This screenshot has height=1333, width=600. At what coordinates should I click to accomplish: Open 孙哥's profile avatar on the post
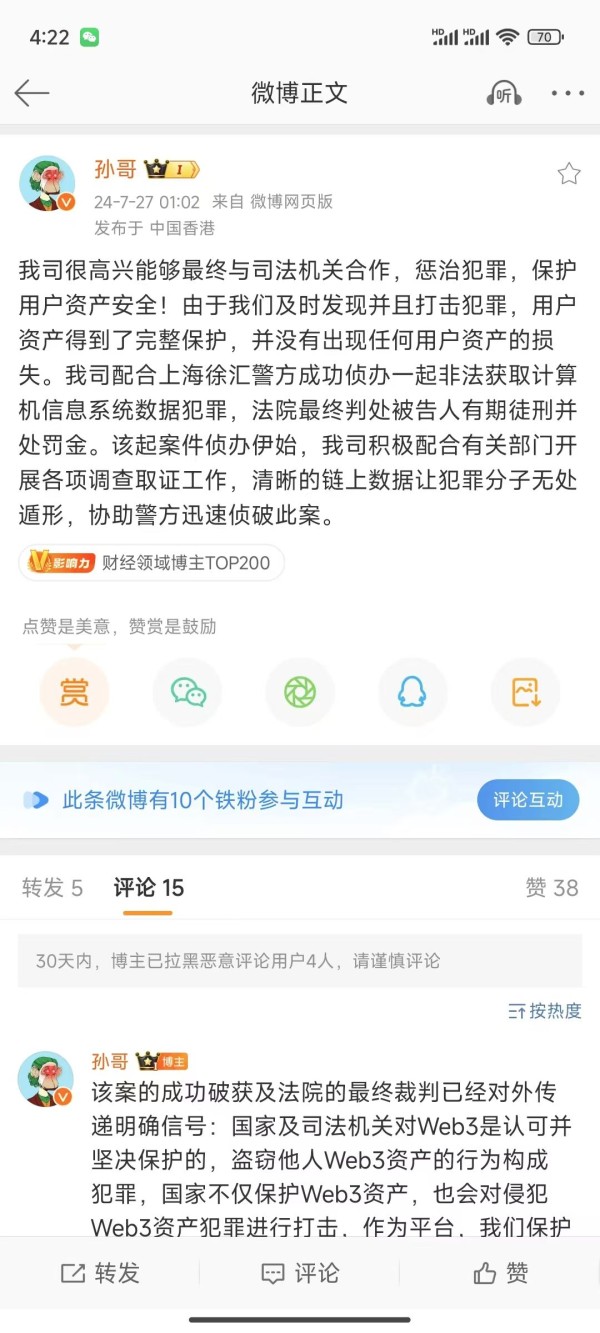(47, 183)
